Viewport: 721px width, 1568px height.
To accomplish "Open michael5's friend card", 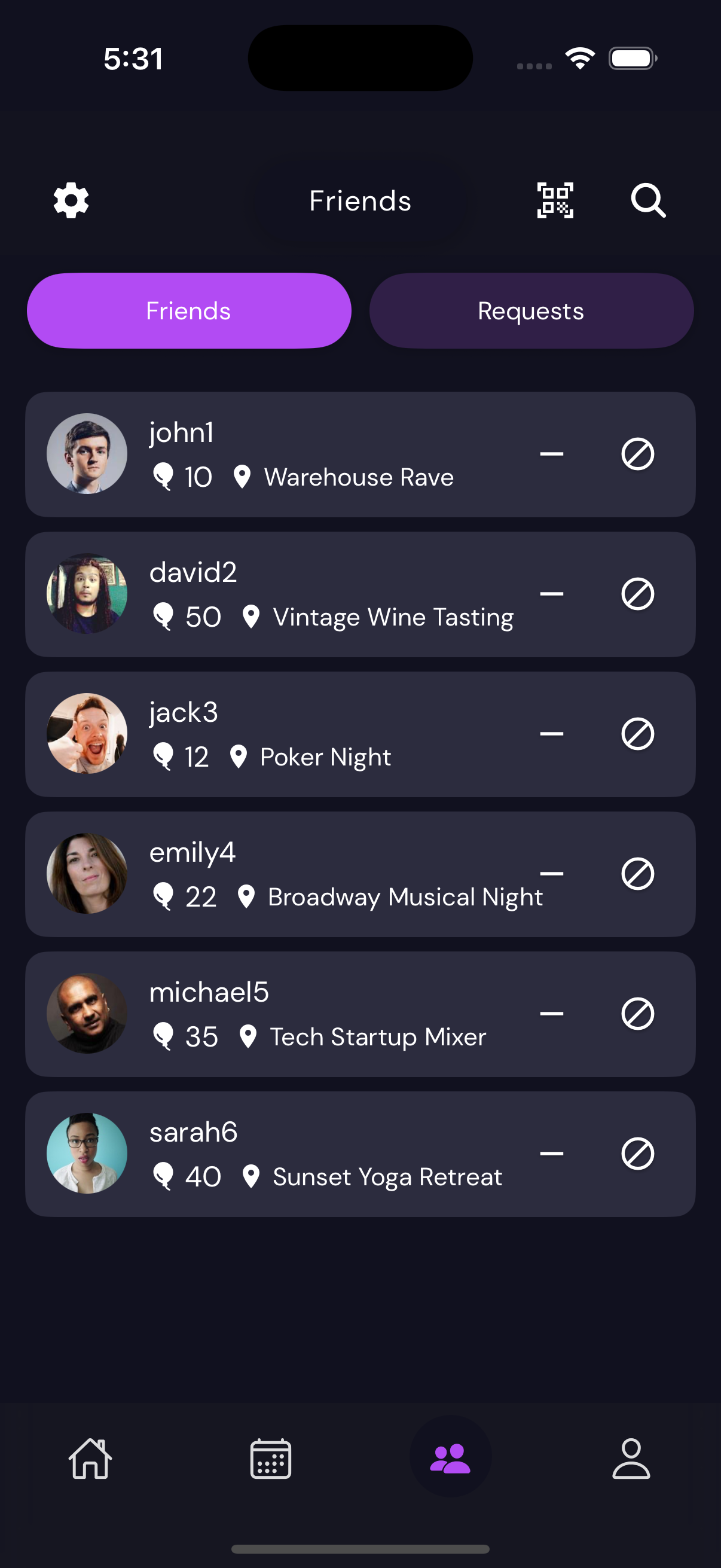I will coord(360,1014).
